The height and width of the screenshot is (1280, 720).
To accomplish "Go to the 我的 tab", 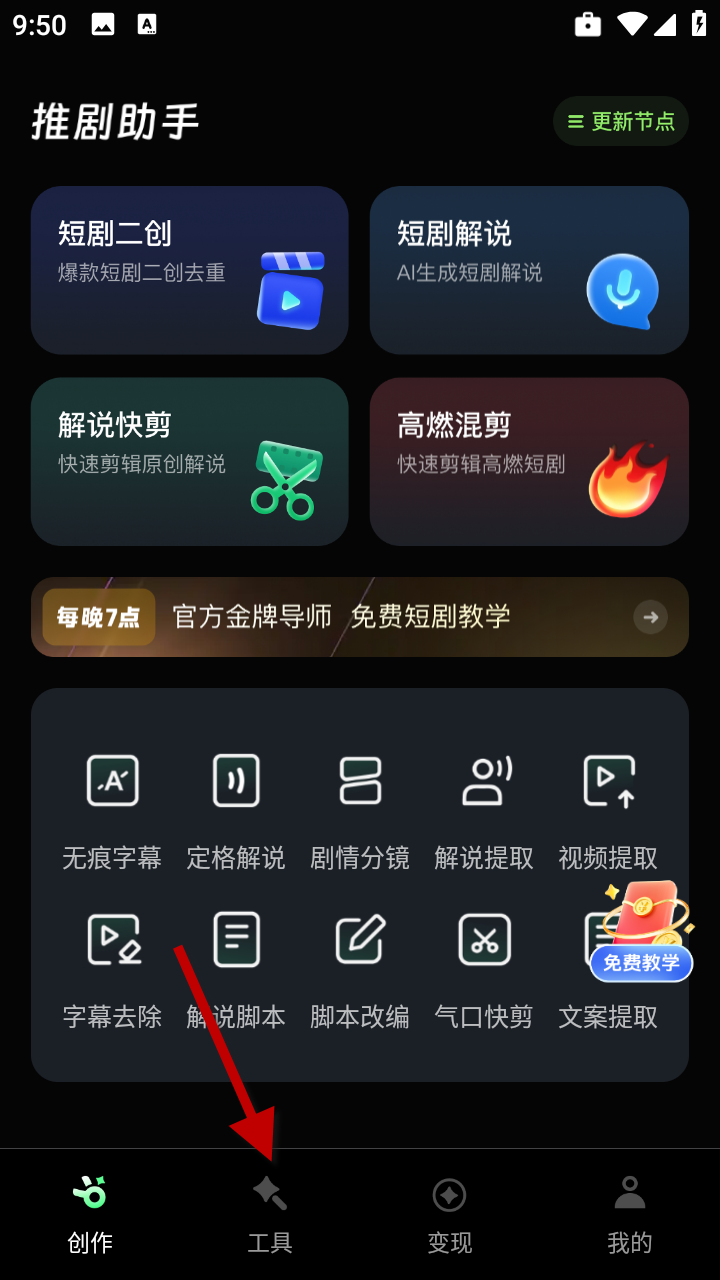I will pos(630,1213).
